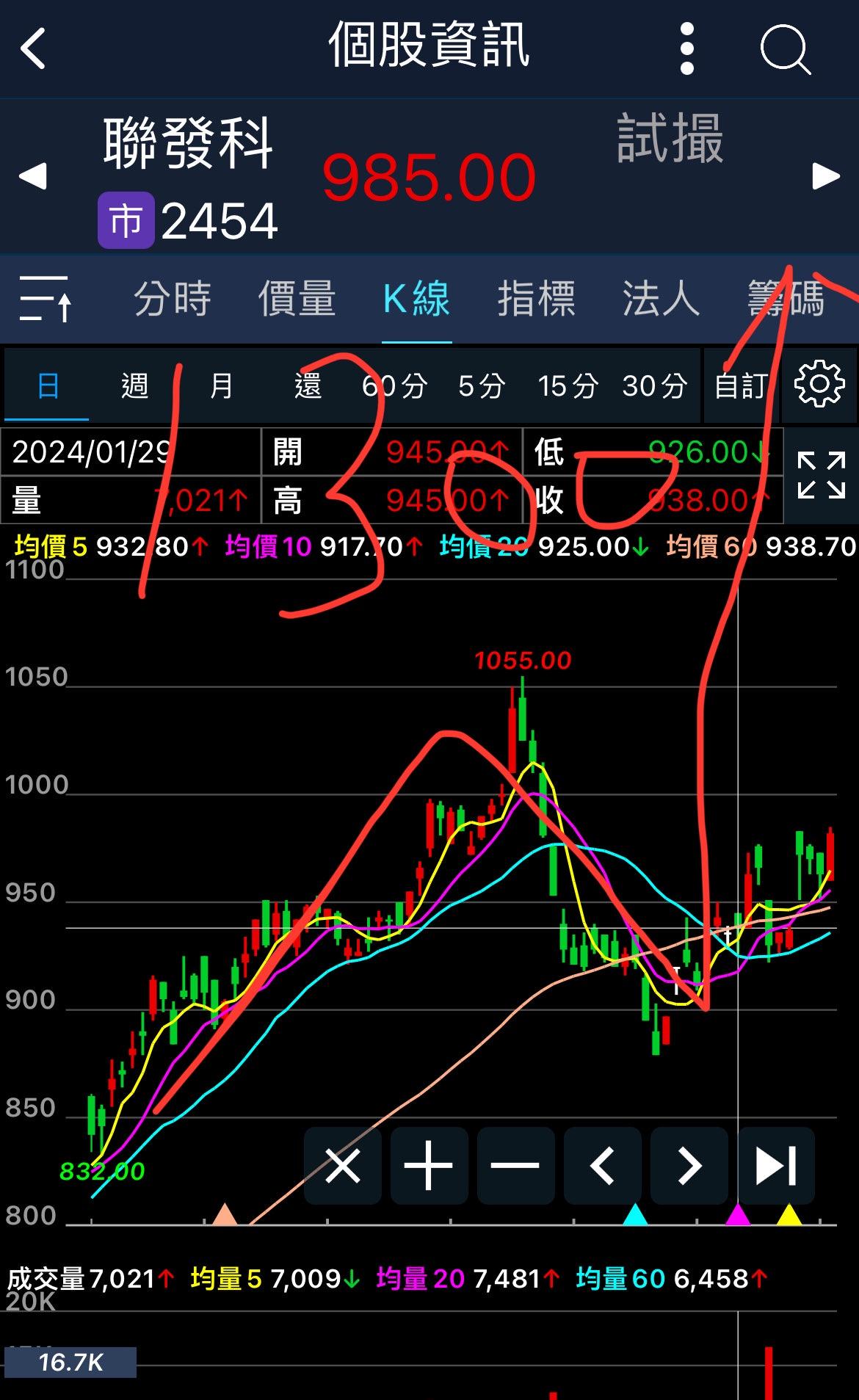Switch to the 價量 tab
Screen dimensions: 859x1400
297,299
